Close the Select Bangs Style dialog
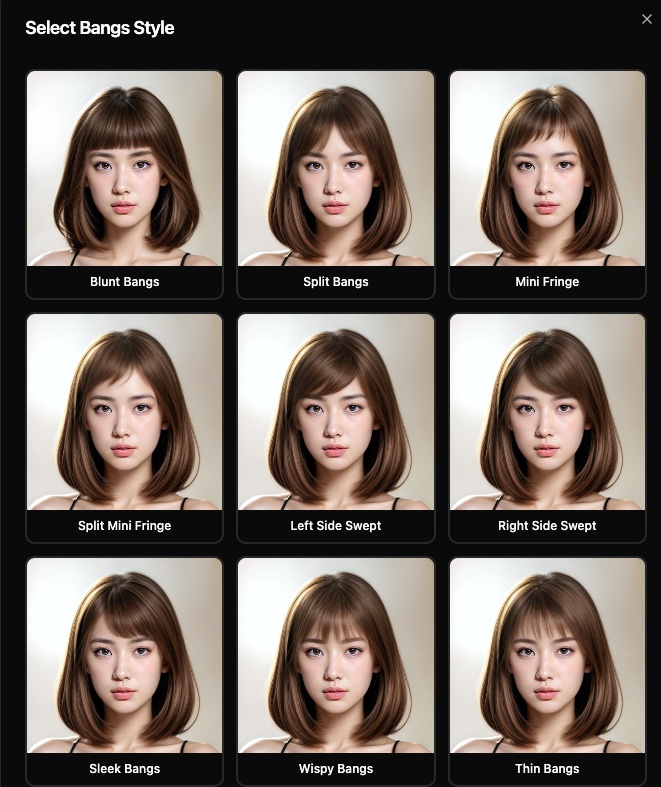The height and width of the screenshot is (787, 661). (646, 19)
